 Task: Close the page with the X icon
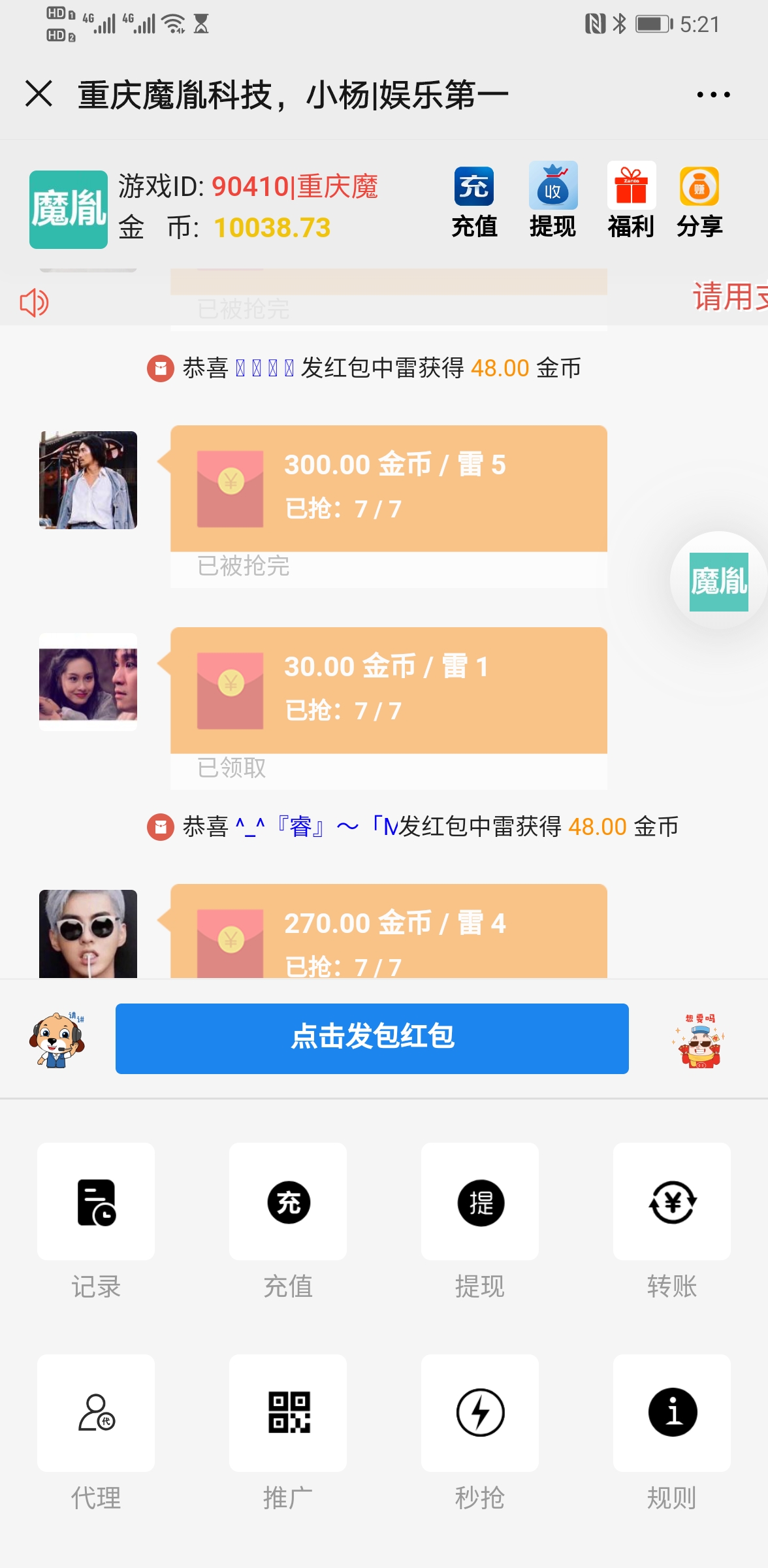[x=39, y=93]
